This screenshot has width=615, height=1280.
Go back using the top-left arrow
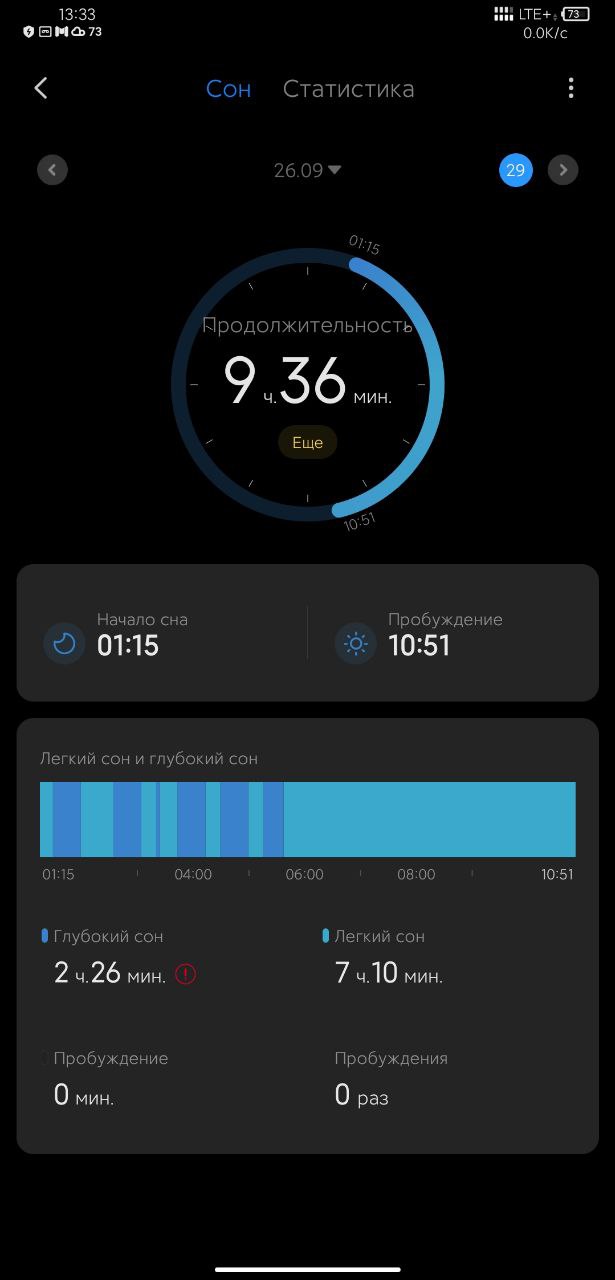click(x=41, y=88)
